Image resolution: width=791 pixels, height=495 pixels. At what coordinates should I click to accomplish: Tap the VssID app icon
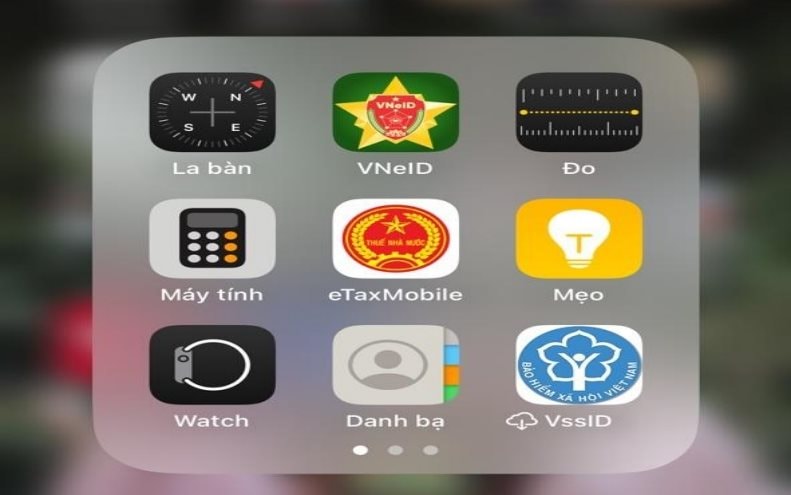579,365
